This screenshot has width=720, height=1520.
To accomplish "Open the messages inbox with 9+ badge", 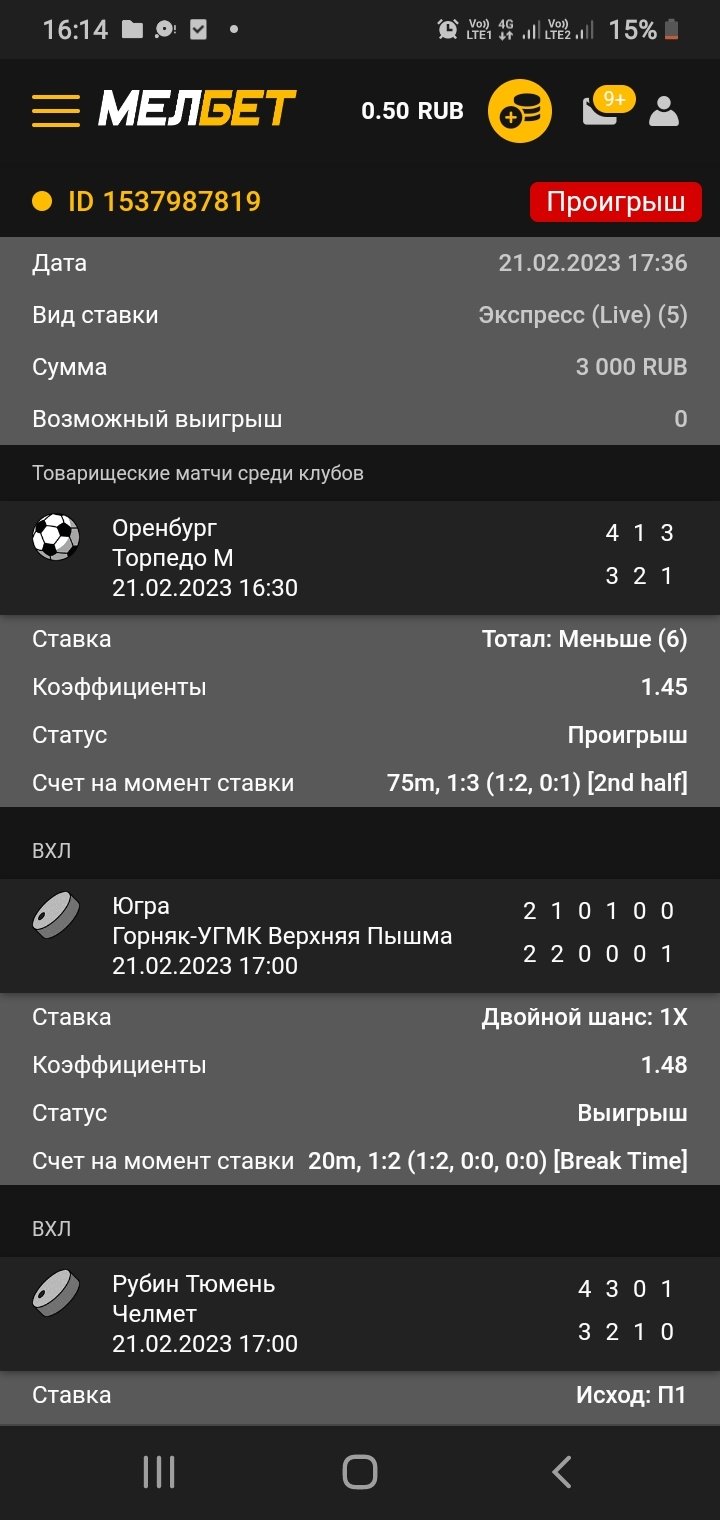I will coord(603,109).
